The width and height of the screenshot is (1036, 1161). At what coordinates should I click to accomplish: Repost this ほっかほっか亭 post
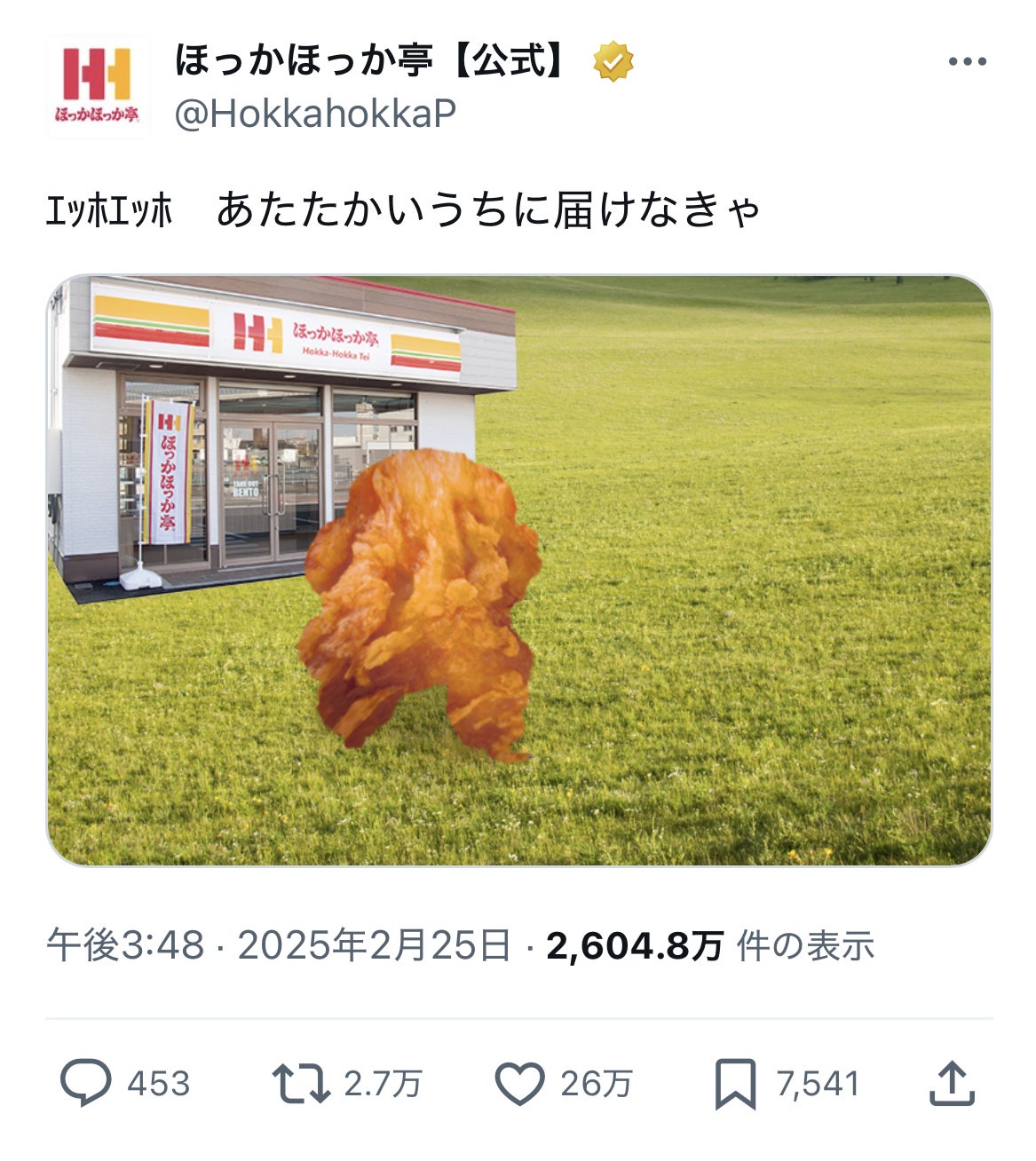click(298, 1083)
